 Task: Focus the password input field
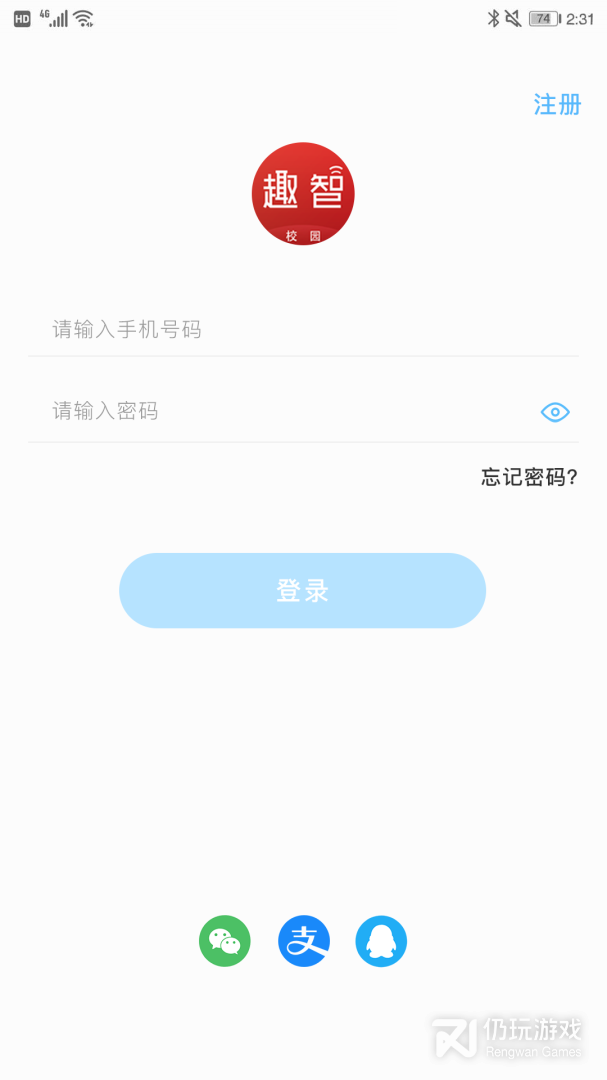pyautogui.click(x=280, y=411)
